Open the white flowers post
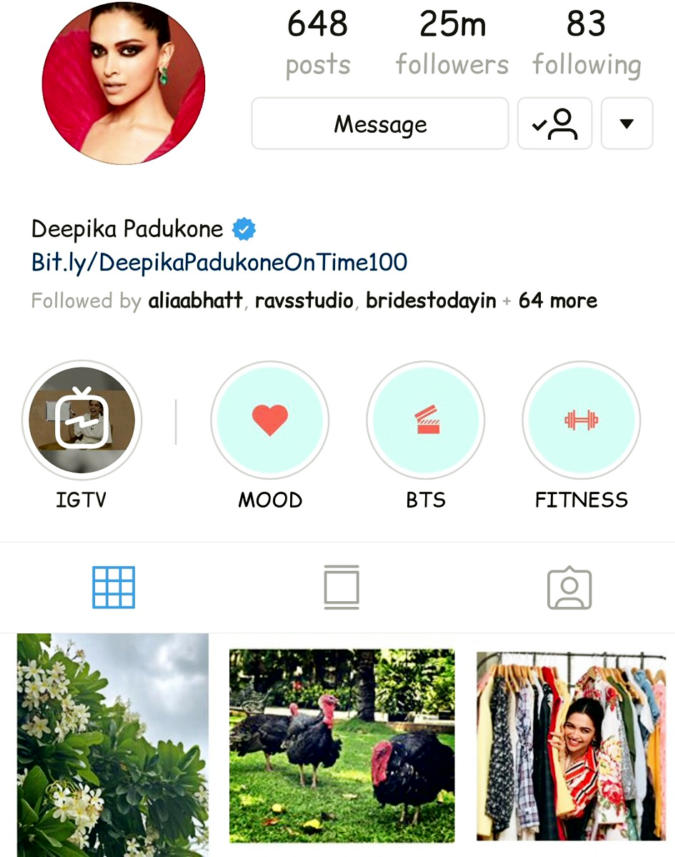This screenshot has width=675, height=857. coord(113,745)
